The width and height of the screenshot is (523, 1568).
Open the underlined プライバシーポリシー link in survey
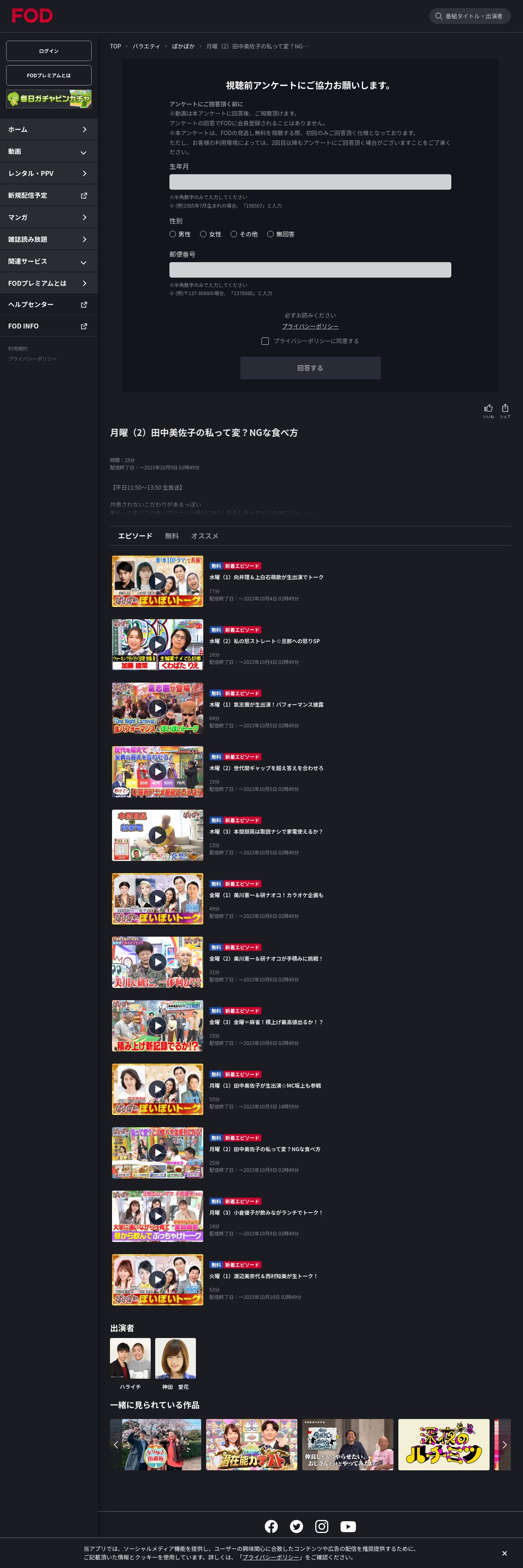pyautogui.click(x=310, y=326)
